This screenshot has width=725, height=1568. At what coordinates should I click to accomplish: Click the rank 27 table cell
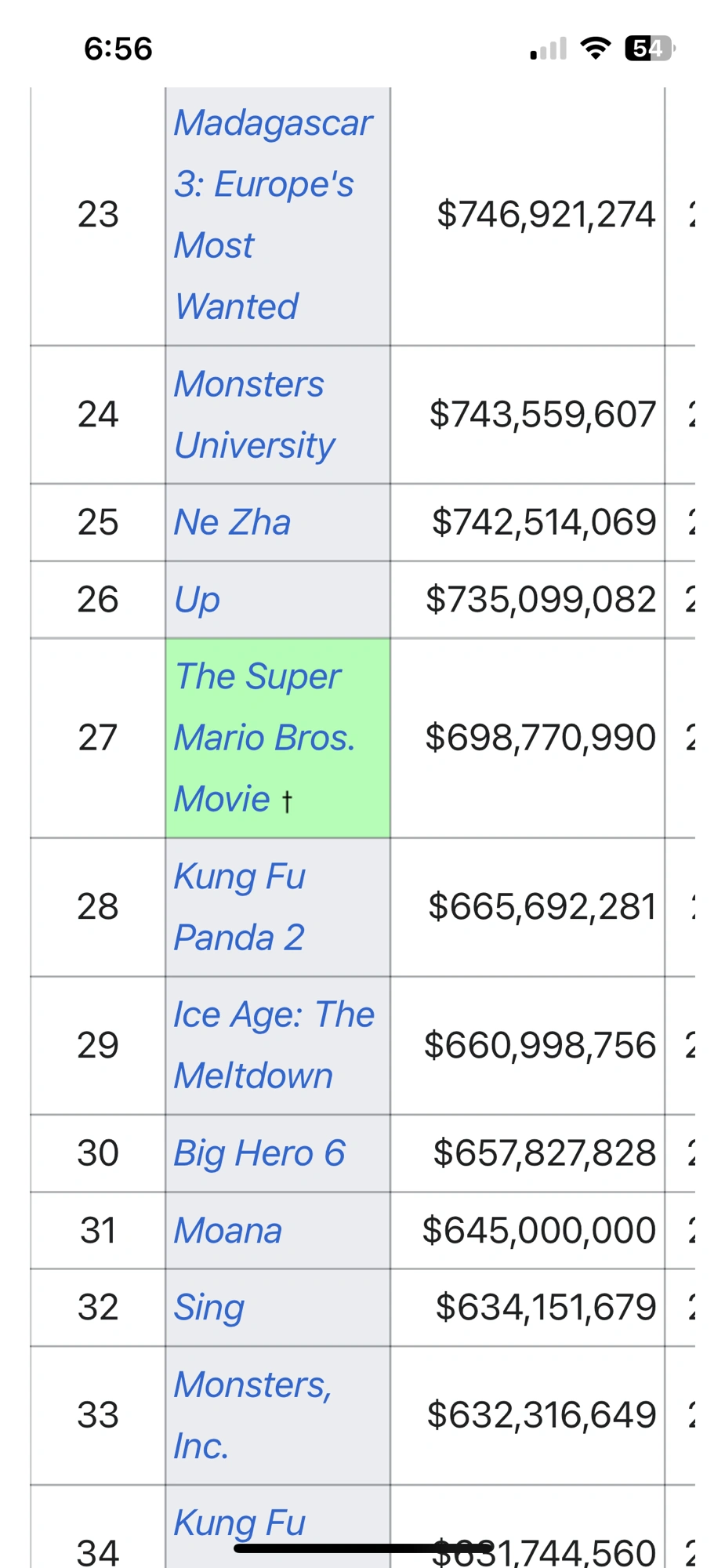[x=97, y=737]
